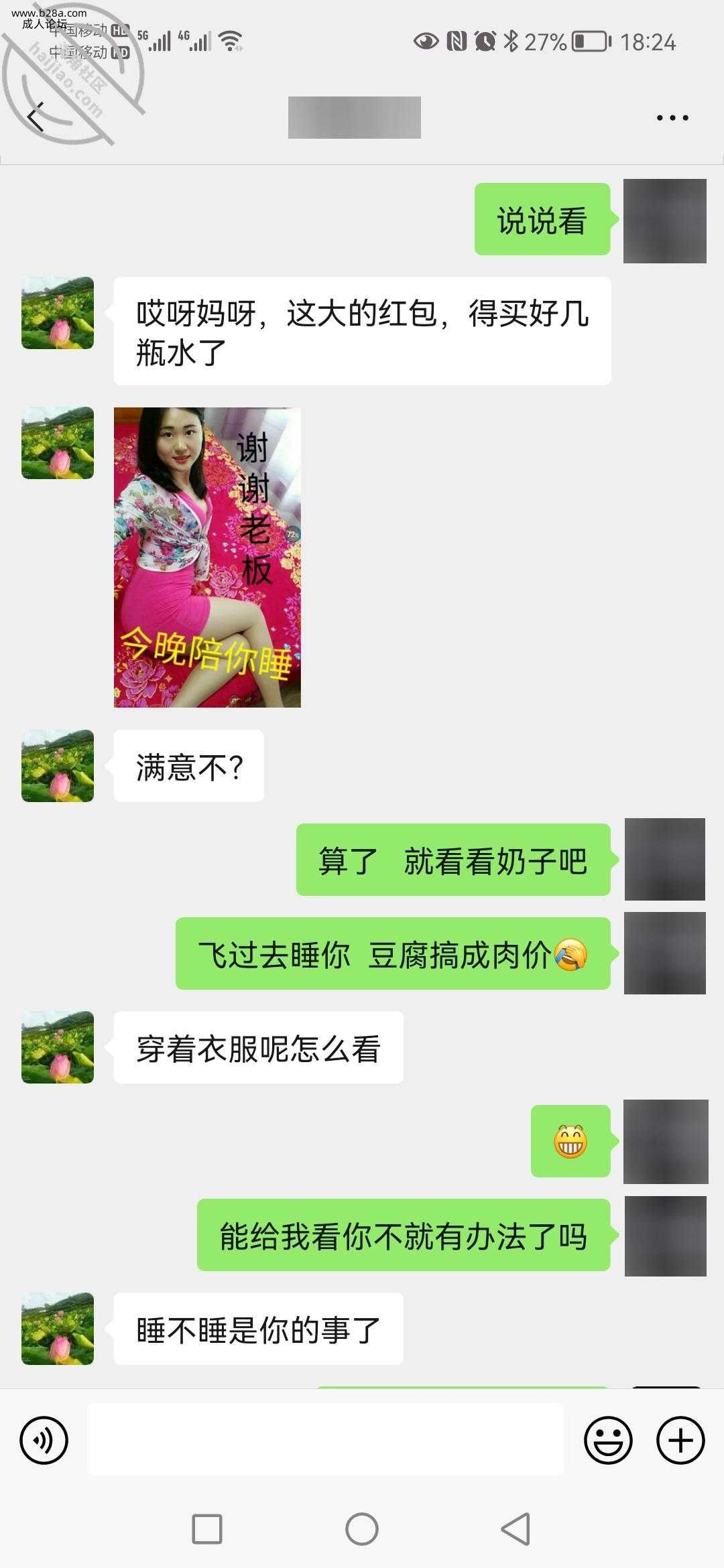Switch to voice message input
The width and height of the screenshot is (724, 1568).
tap(44, 1440)
